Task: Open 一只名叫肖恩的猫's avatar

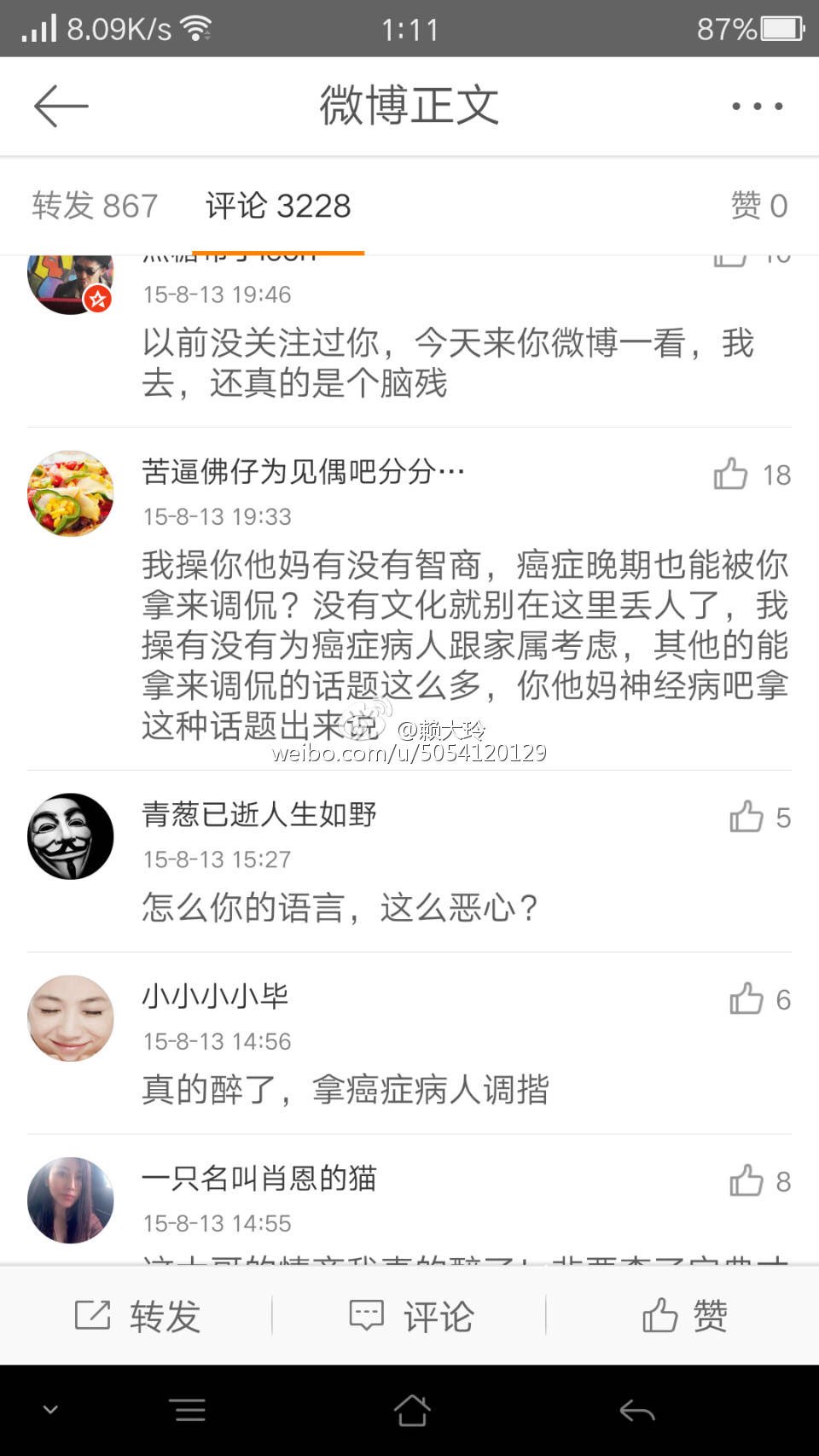Action: click(71, 1200)
